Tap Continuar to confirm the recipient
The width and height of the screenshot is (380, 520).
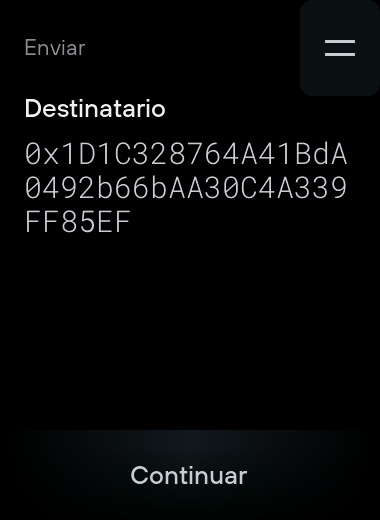(x=189, y=475)
